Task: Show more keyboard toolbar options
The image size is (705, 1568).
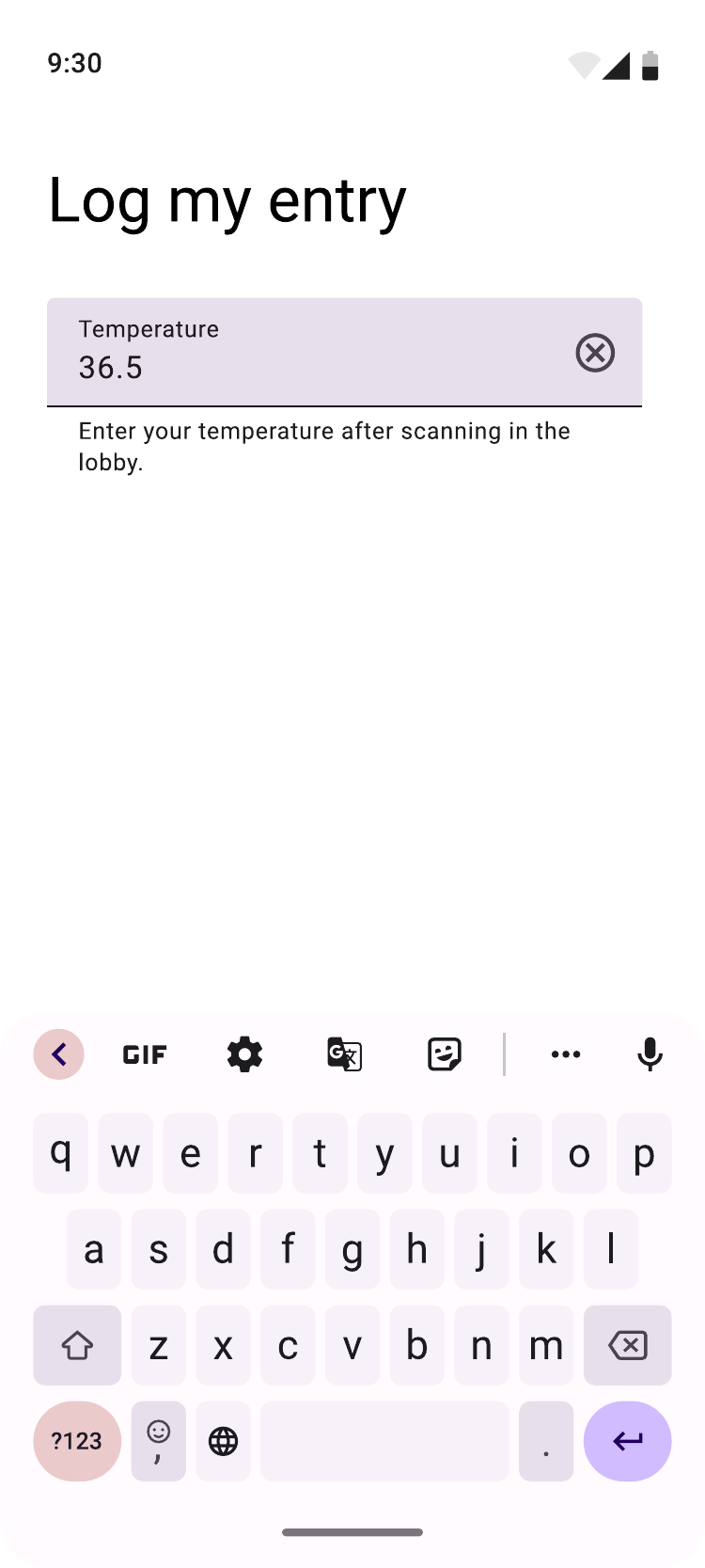Action: [x=566, y=1054]
